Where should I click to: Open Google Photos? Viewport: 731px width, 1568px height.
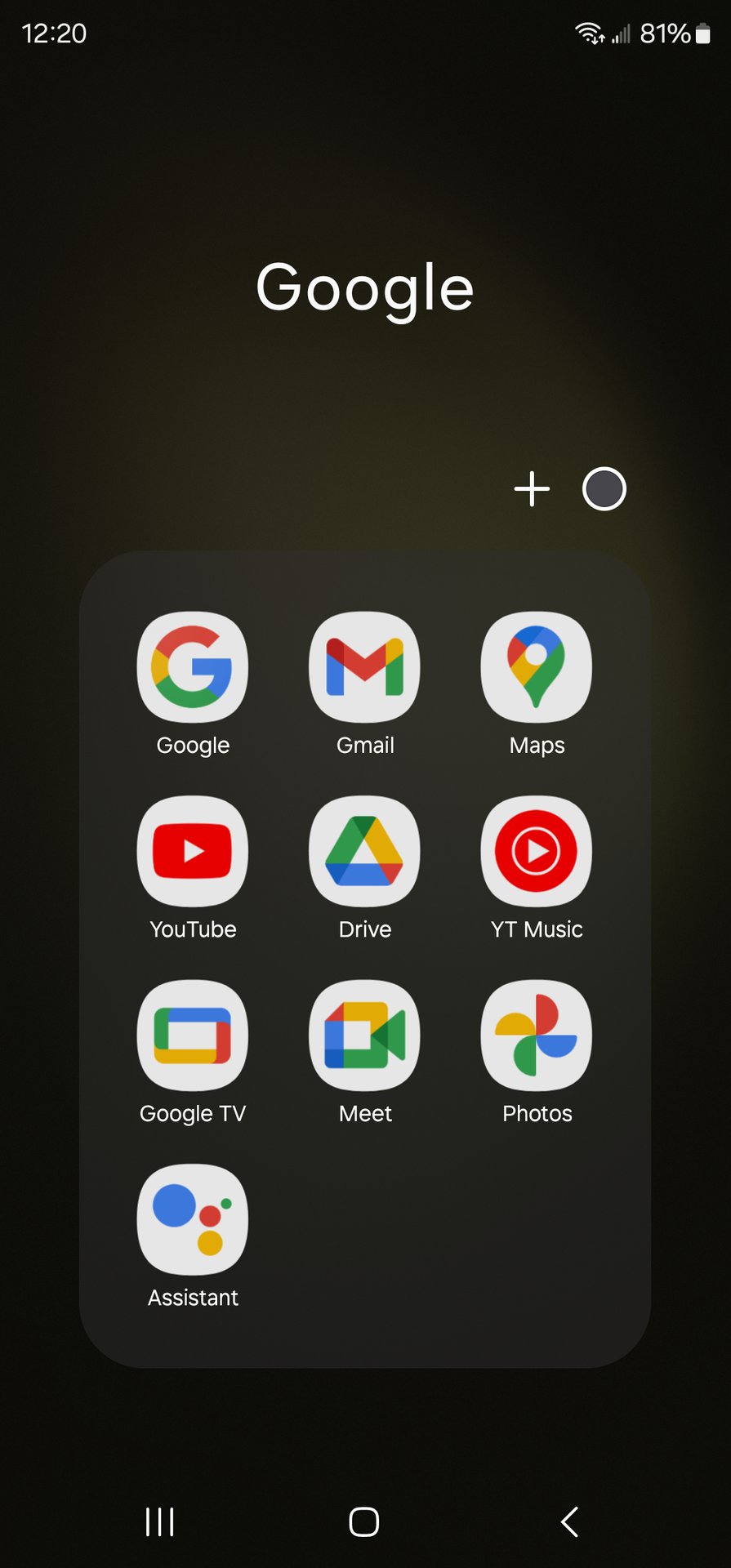click(x=537, y=1036)
